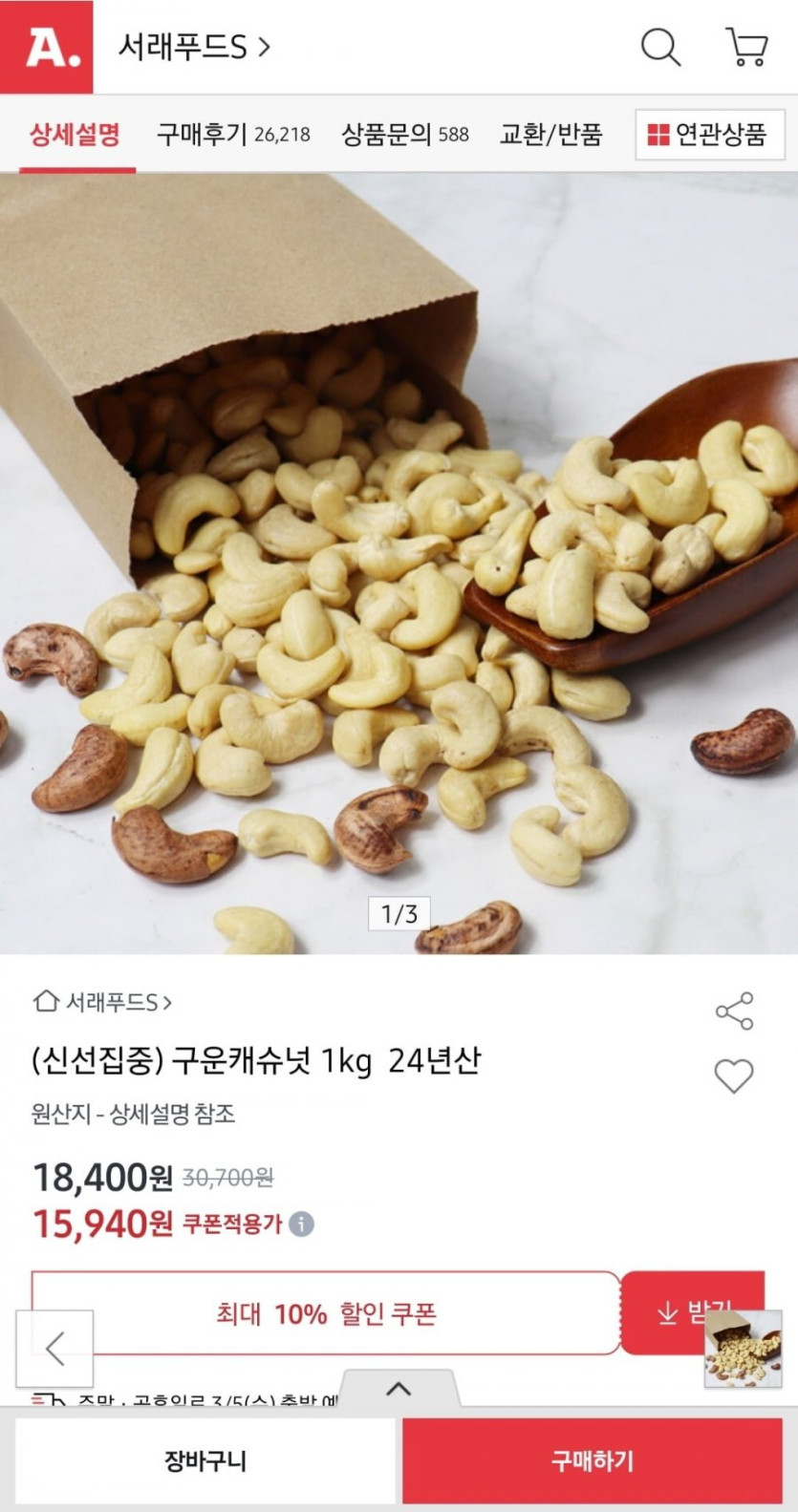
Task: Visit 서래푸드S shop link above product title
Action: tap(103, 1002)
